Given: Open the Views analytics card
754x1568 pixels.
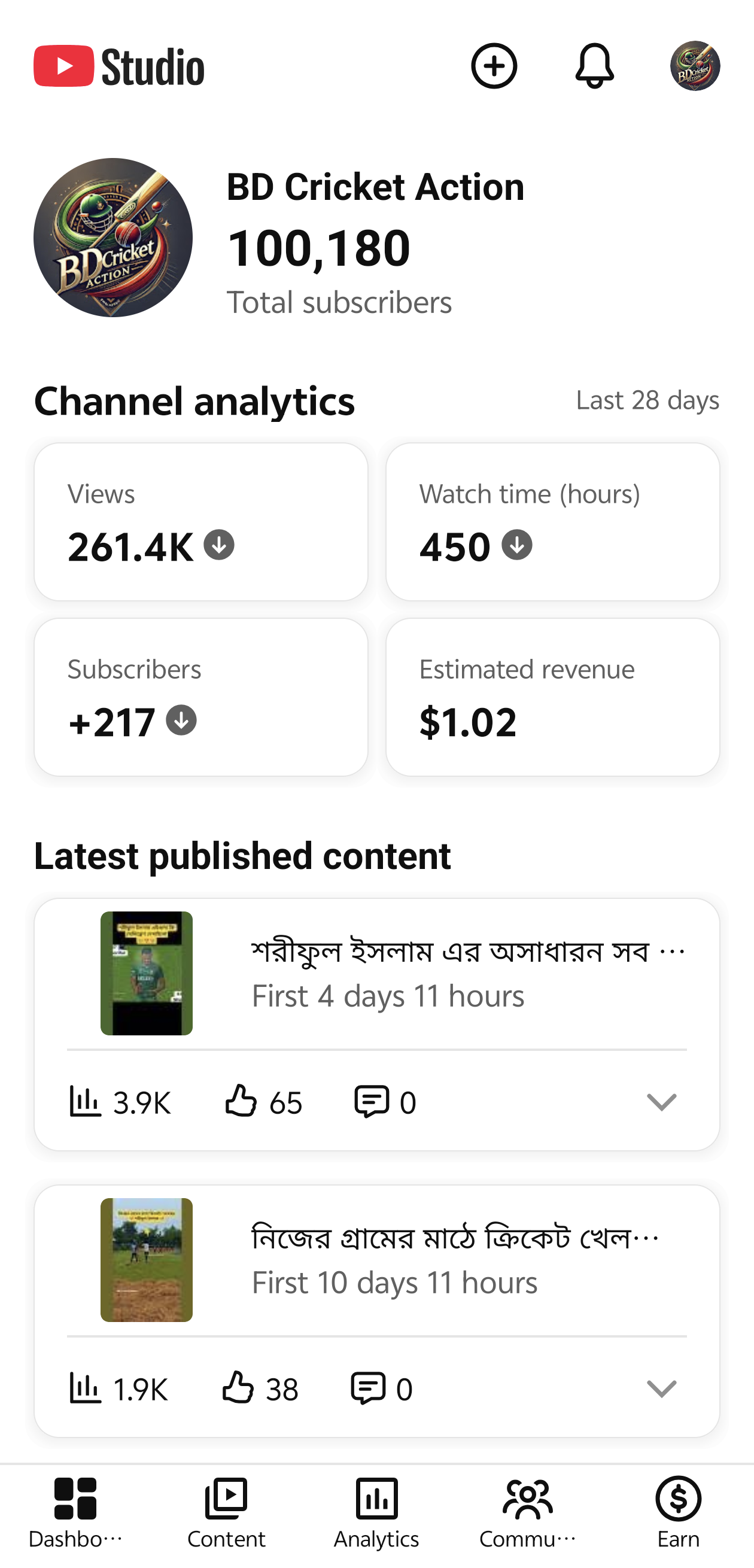Looking at the screenshot, I should [201, 522].
